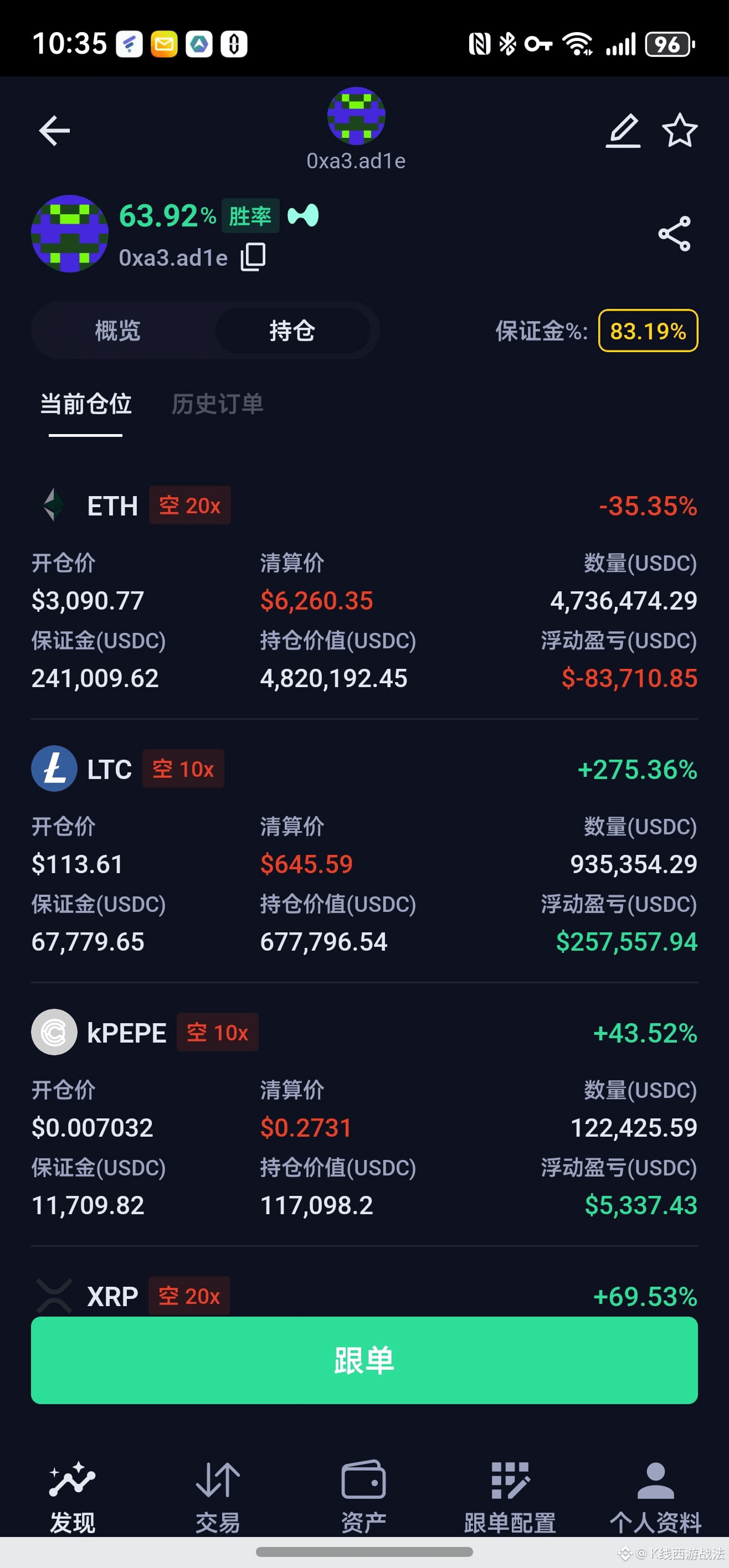Switch to the 概览 overview tab
The height and width of the screenshot is (1568, 729).
pyautogui.click(x=118, y=331)
